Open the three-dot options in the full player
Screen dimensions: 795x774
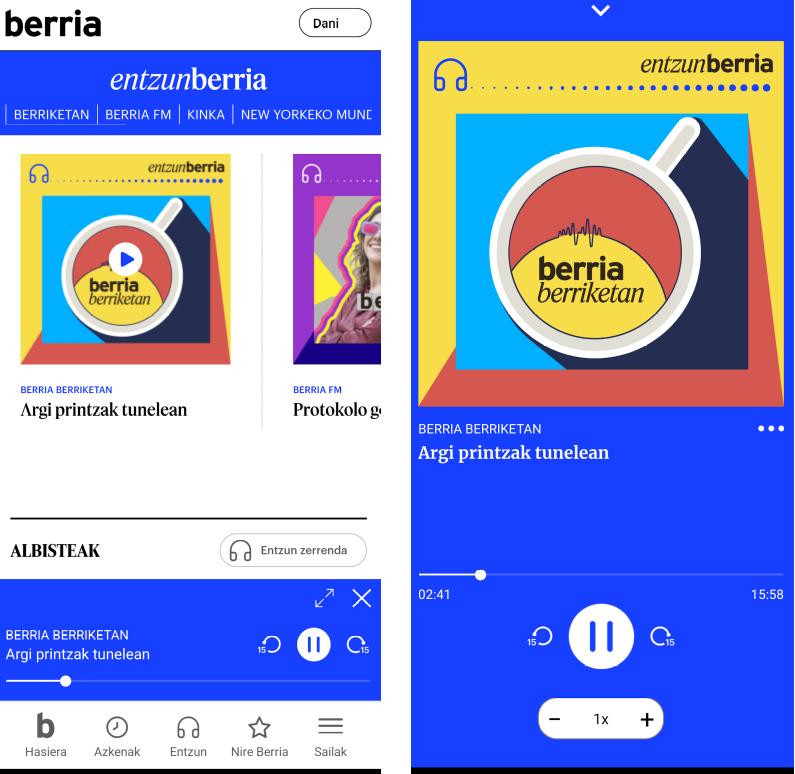coord(771,429)
